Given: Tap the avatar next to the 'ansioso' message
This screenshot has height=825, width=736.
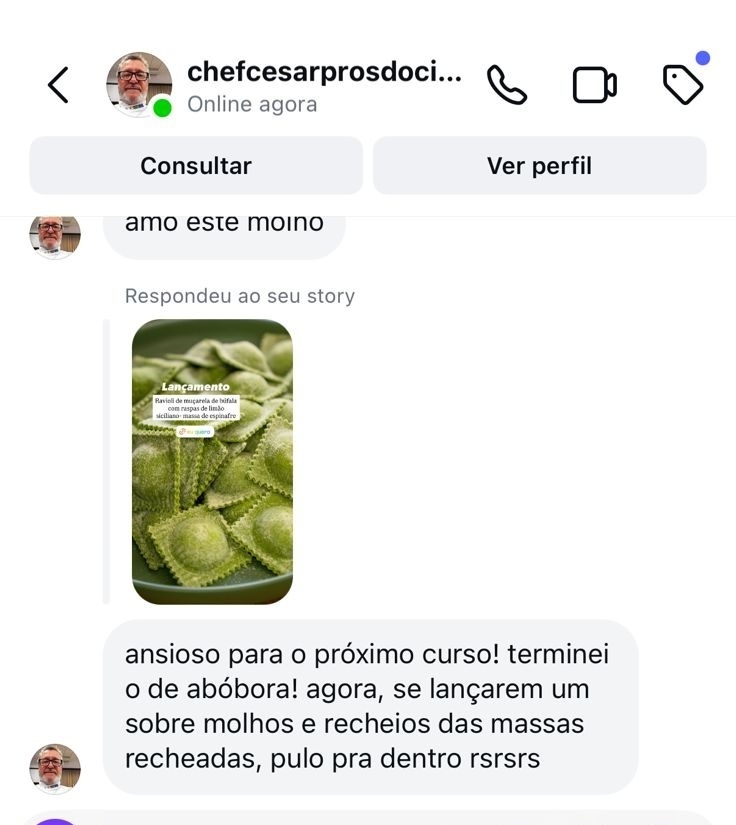Looking at the screenshot, I should [x=53, y=767].
